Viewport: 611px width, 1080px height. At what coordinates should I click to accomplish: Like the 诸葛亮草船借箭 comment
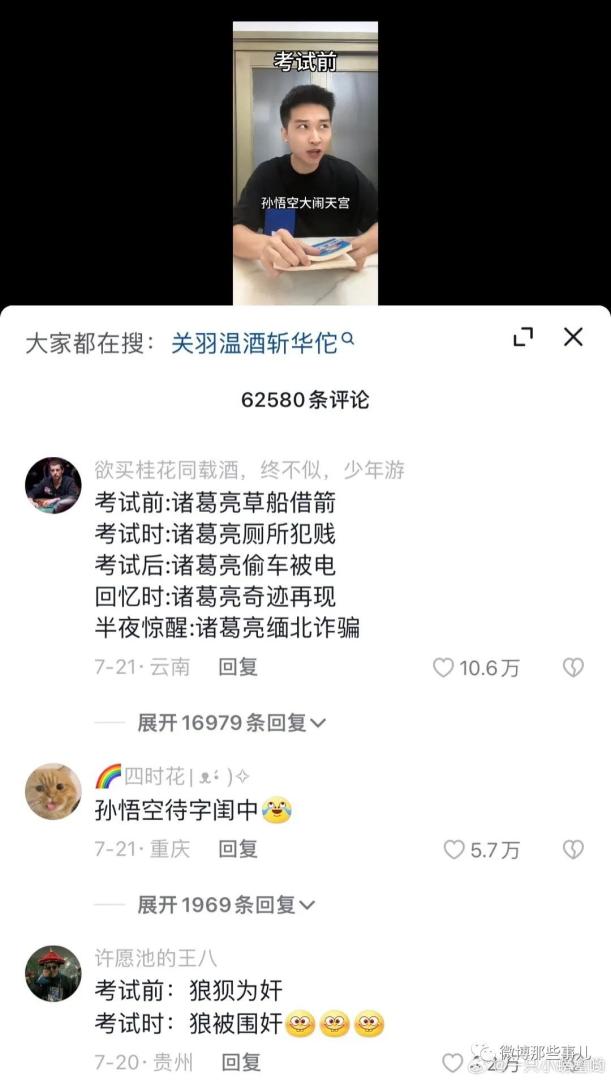point(444,668)
